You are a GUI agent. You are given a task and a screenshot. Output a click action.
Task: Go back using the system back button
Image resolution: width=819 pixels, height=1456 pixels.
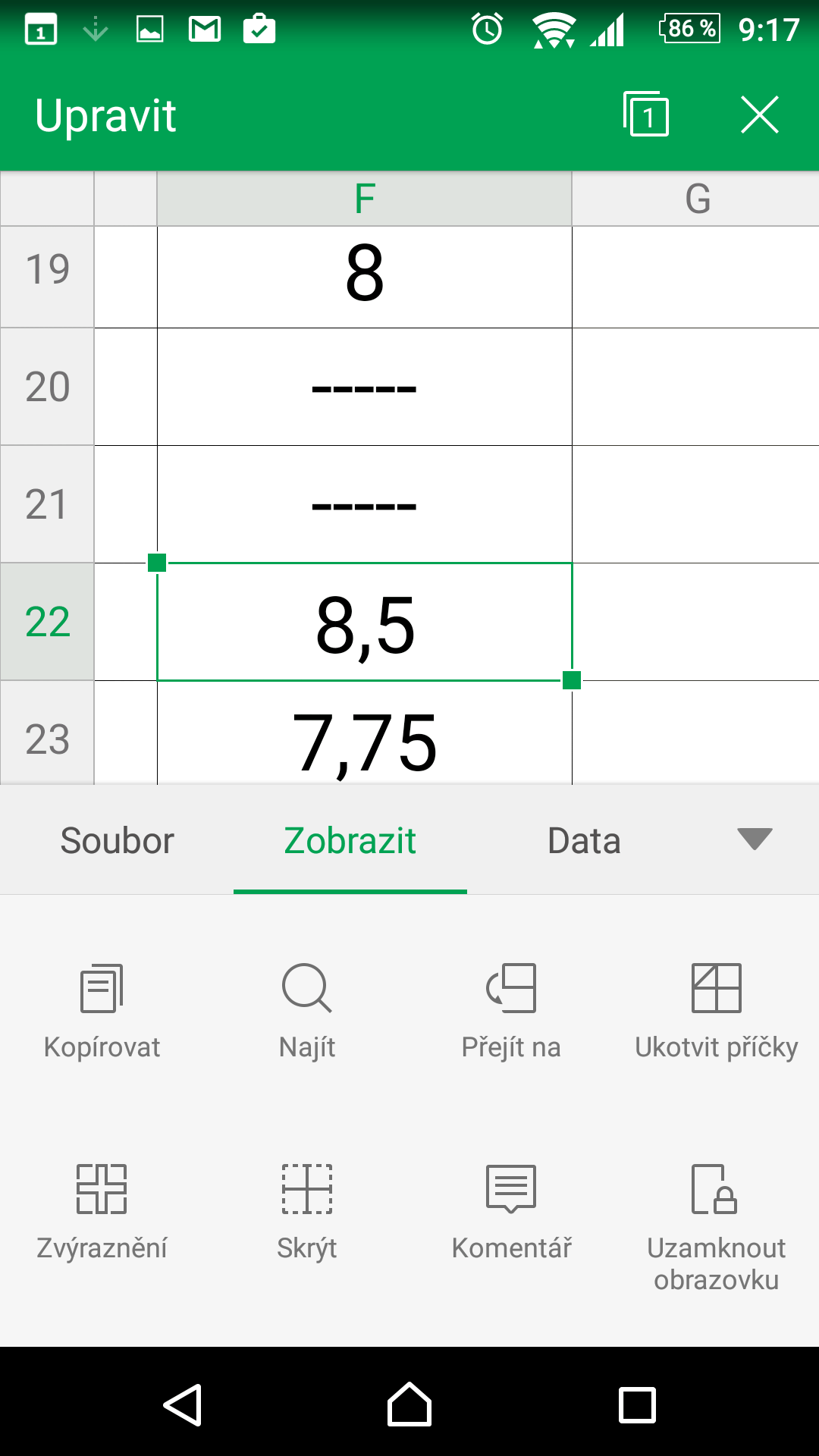[x=183, y=1404]
